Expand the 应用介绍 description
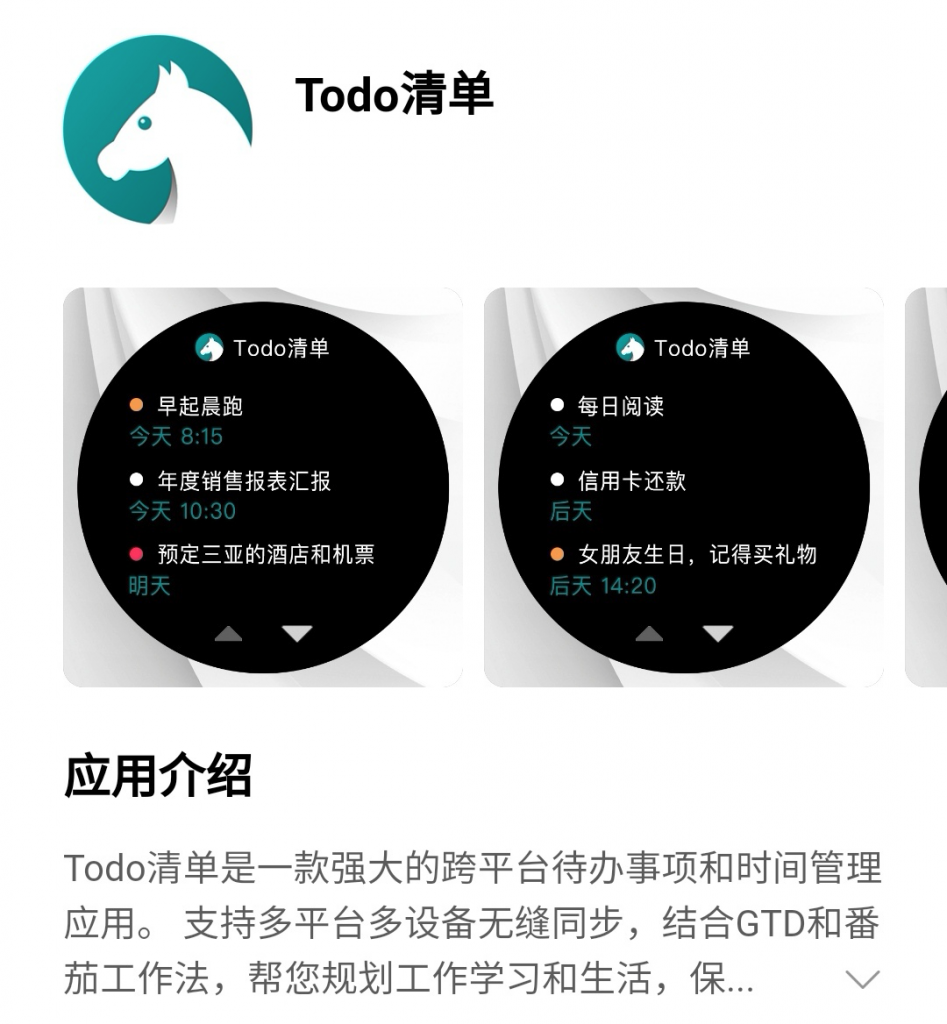The height and width of the screenshot is (1024, 947). [862, 979]
